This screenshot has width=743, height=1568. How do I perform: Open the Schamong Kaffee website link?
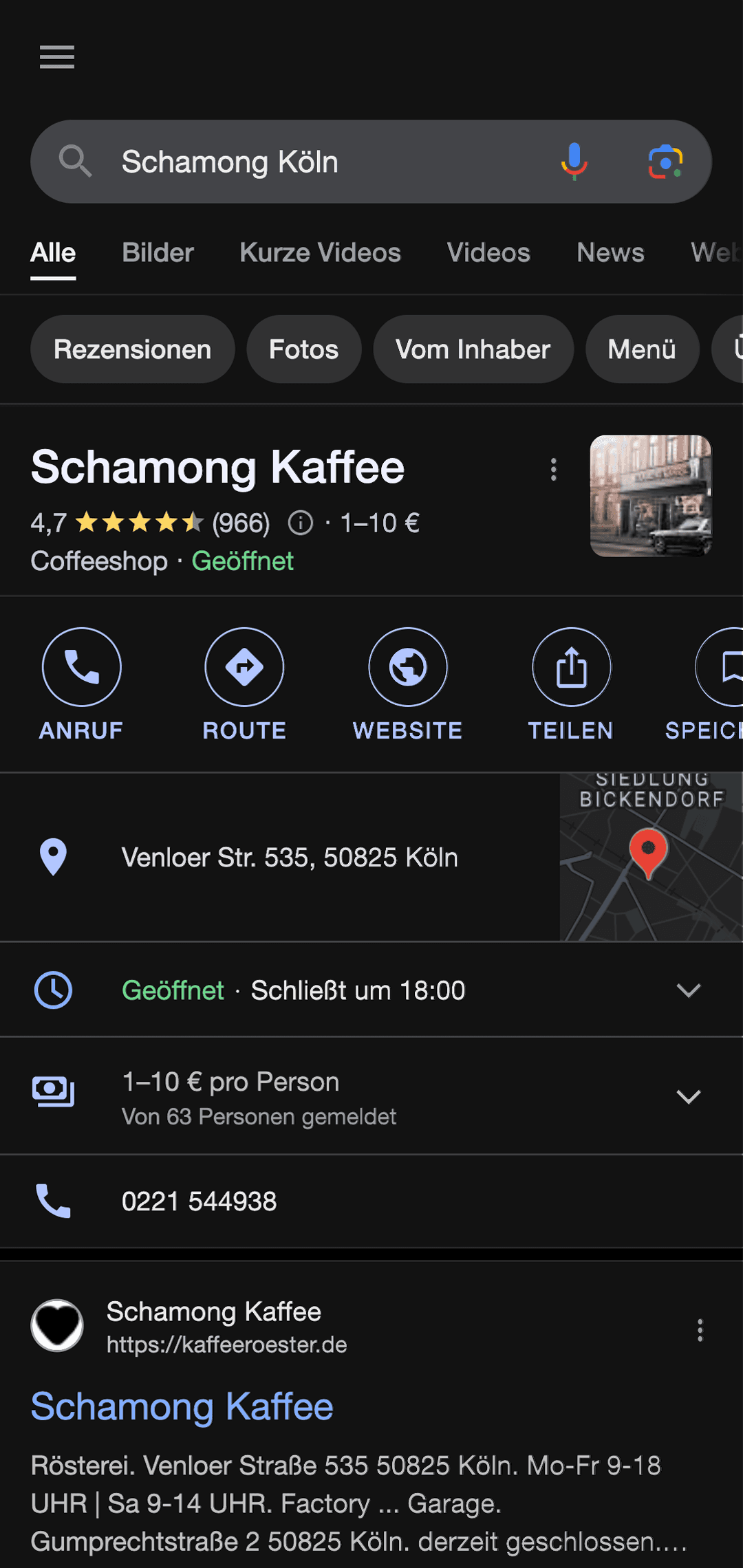(182, 1407)
